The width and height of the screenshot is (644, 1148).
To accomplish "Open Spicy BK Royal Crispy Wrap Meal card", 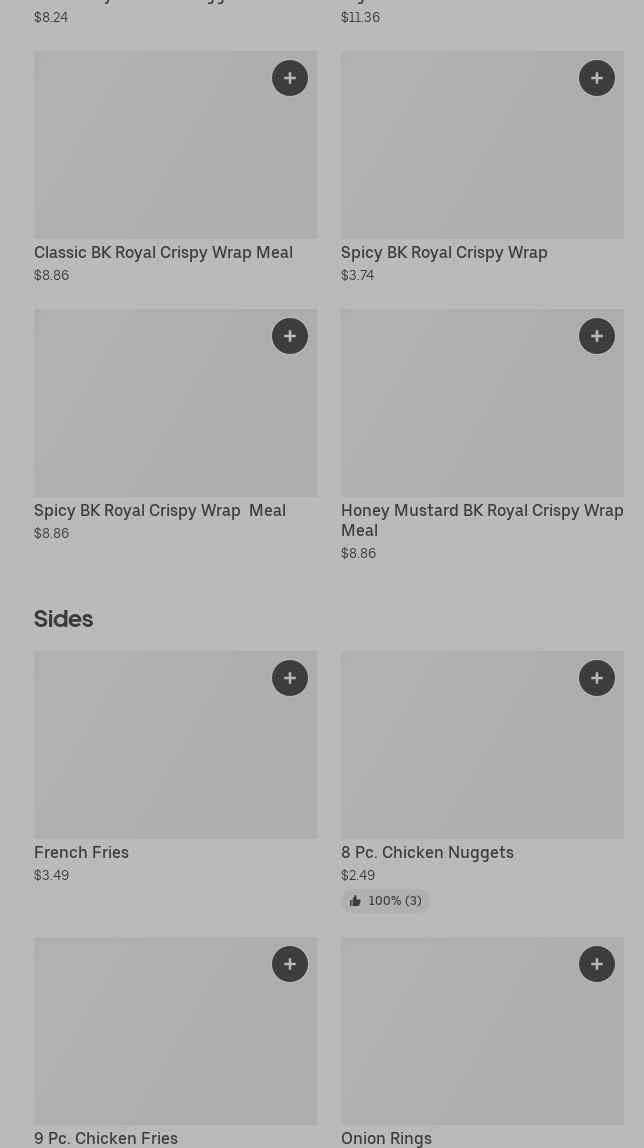I will click(160, 511).
